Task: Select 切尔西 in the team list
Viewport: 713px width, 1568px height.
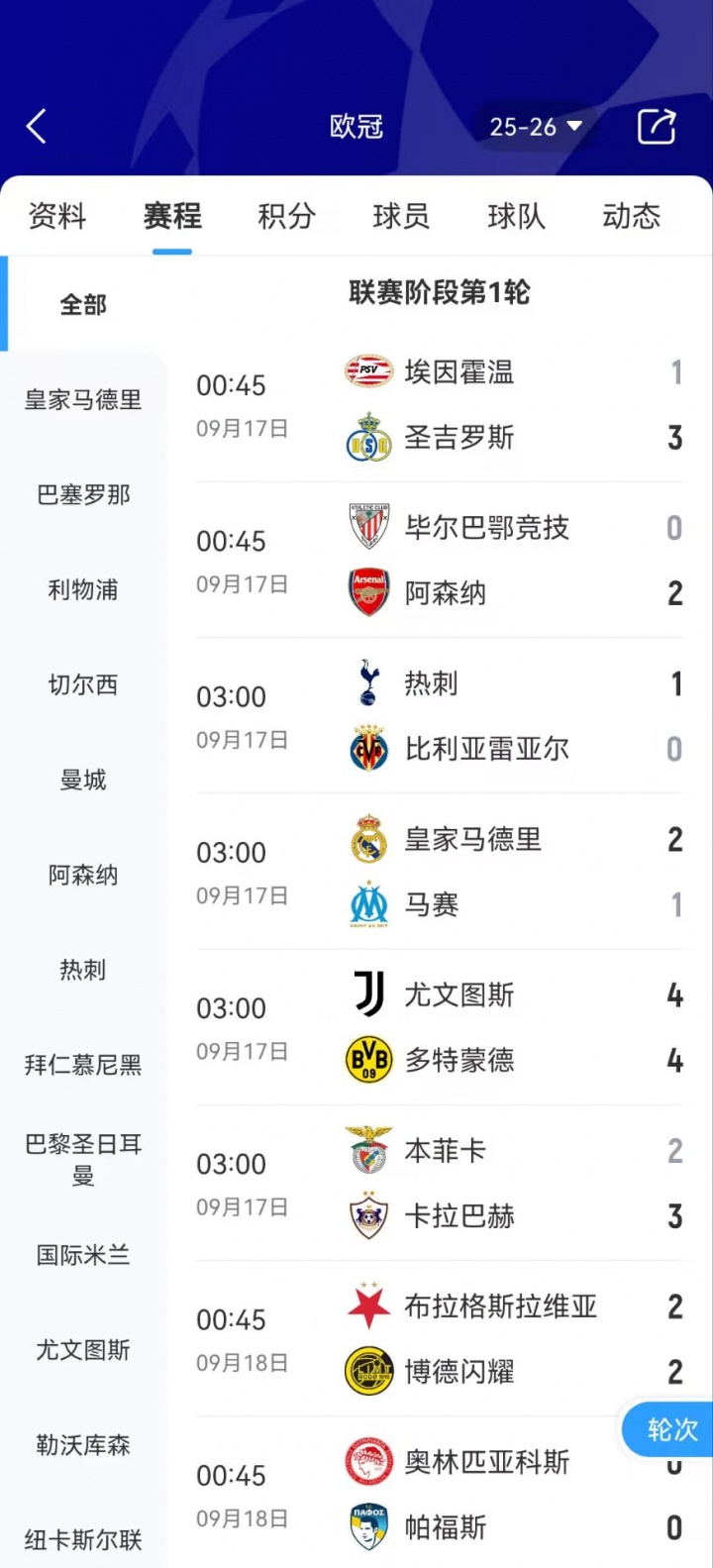Action: click(x=83, y=685)
